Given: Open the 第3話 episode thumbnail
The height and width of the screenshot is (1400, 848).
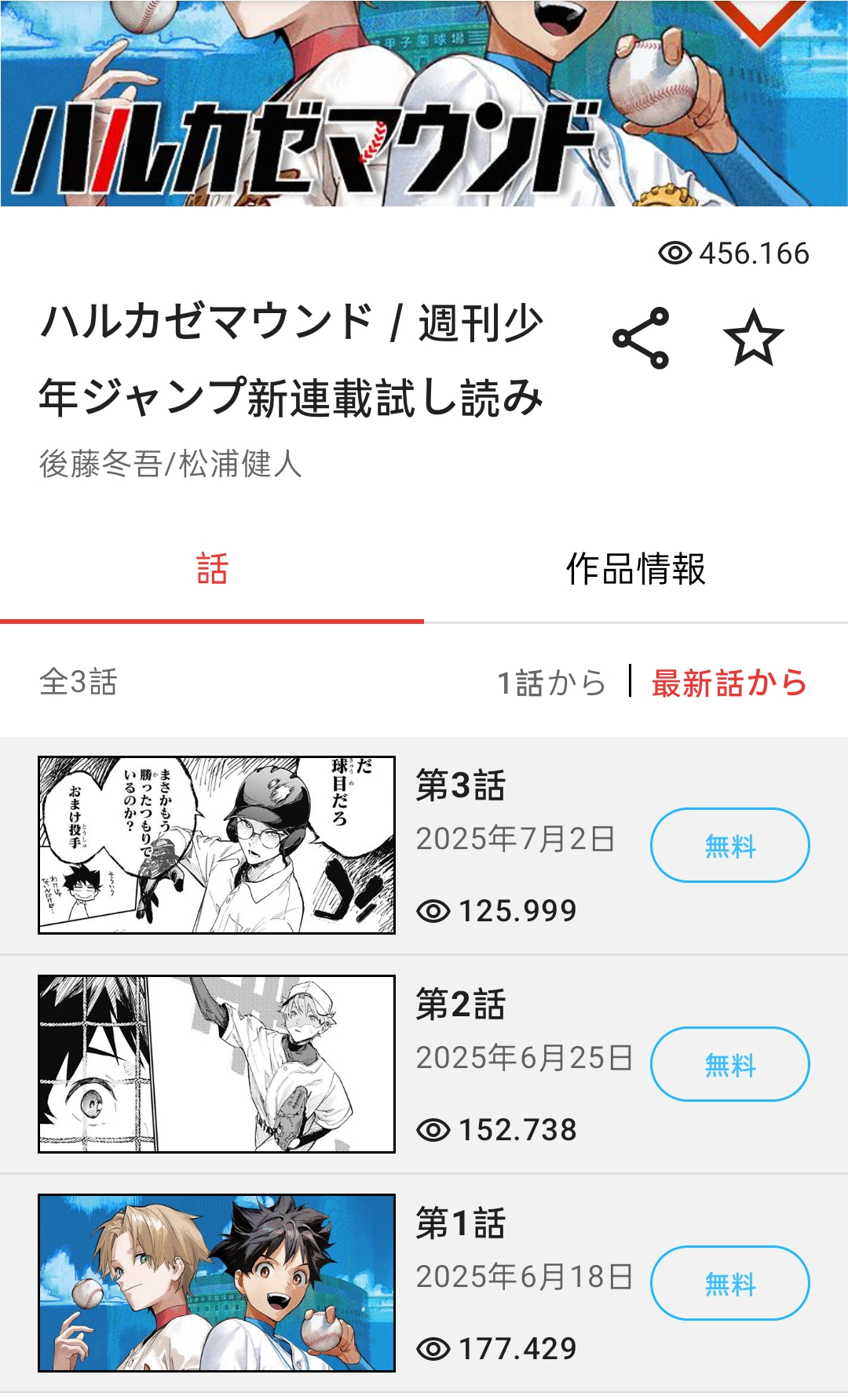Looking at the screenshot, I should coord(217,845).
